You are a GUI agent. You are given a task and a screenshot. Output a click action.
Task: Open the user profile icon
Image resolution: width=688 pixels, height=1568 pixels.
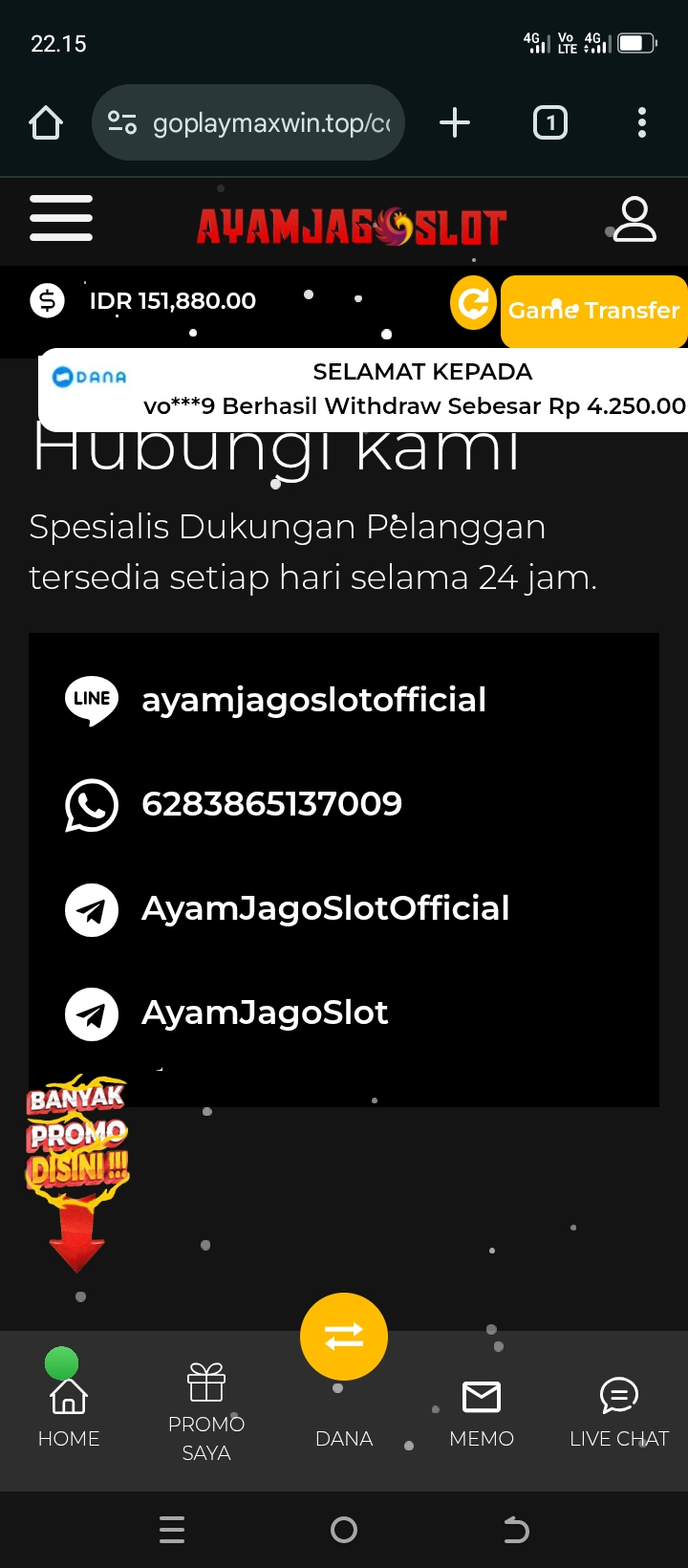point(634,220)
